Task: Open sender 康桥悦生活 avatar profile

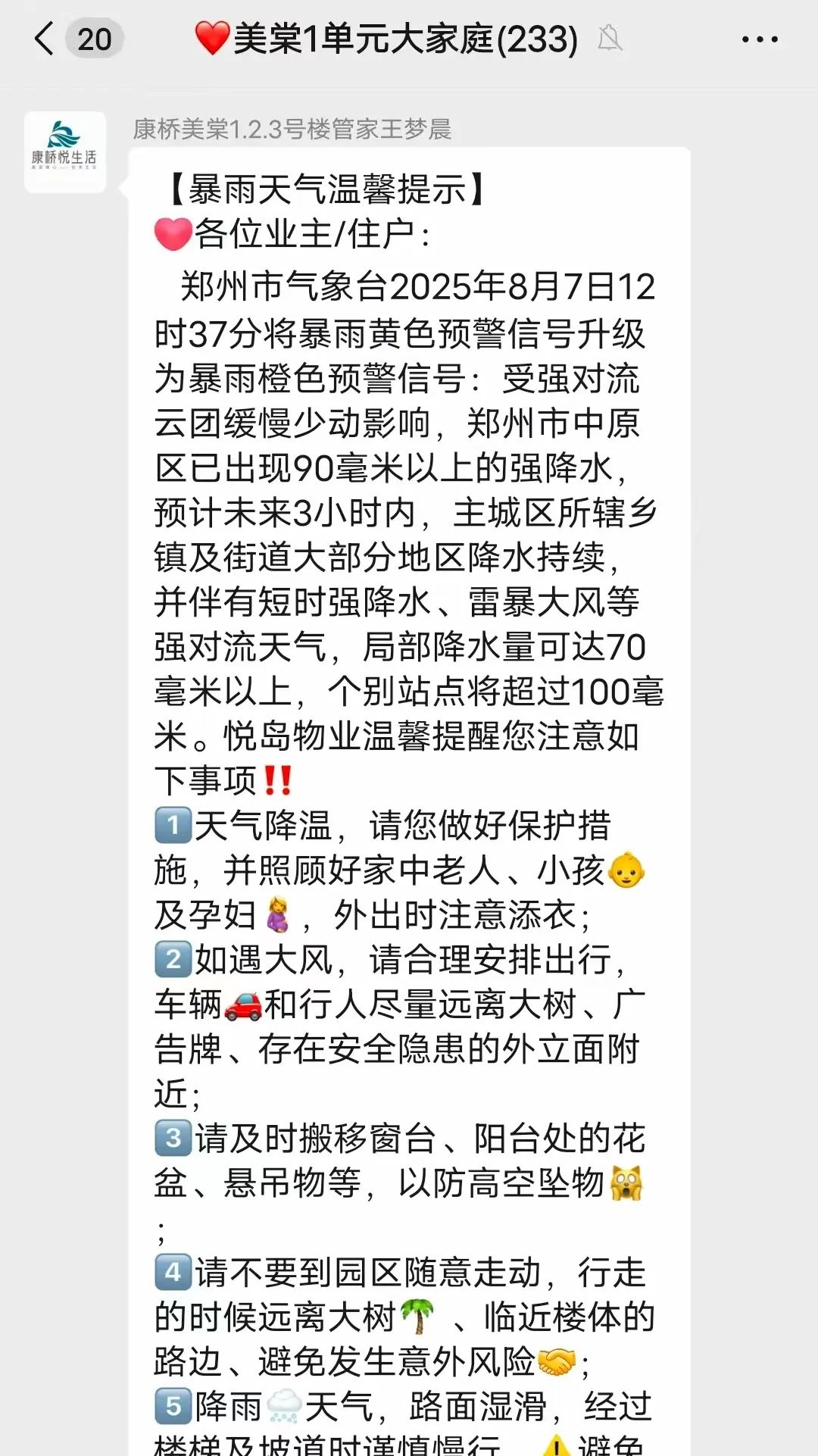Action: [65, 152]
